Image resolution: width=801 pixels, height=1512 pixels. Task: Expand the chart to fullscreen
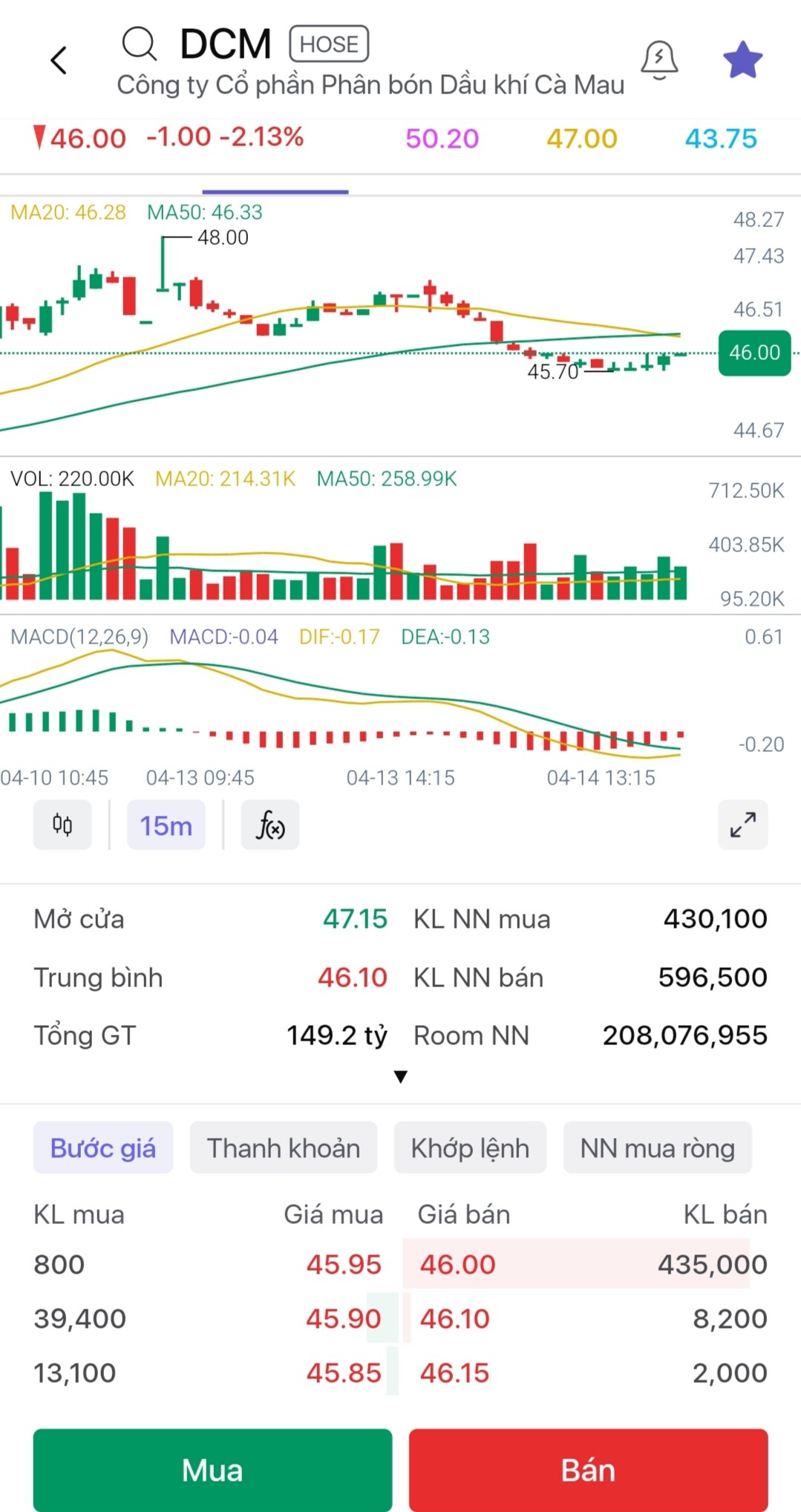pos(742,825)
